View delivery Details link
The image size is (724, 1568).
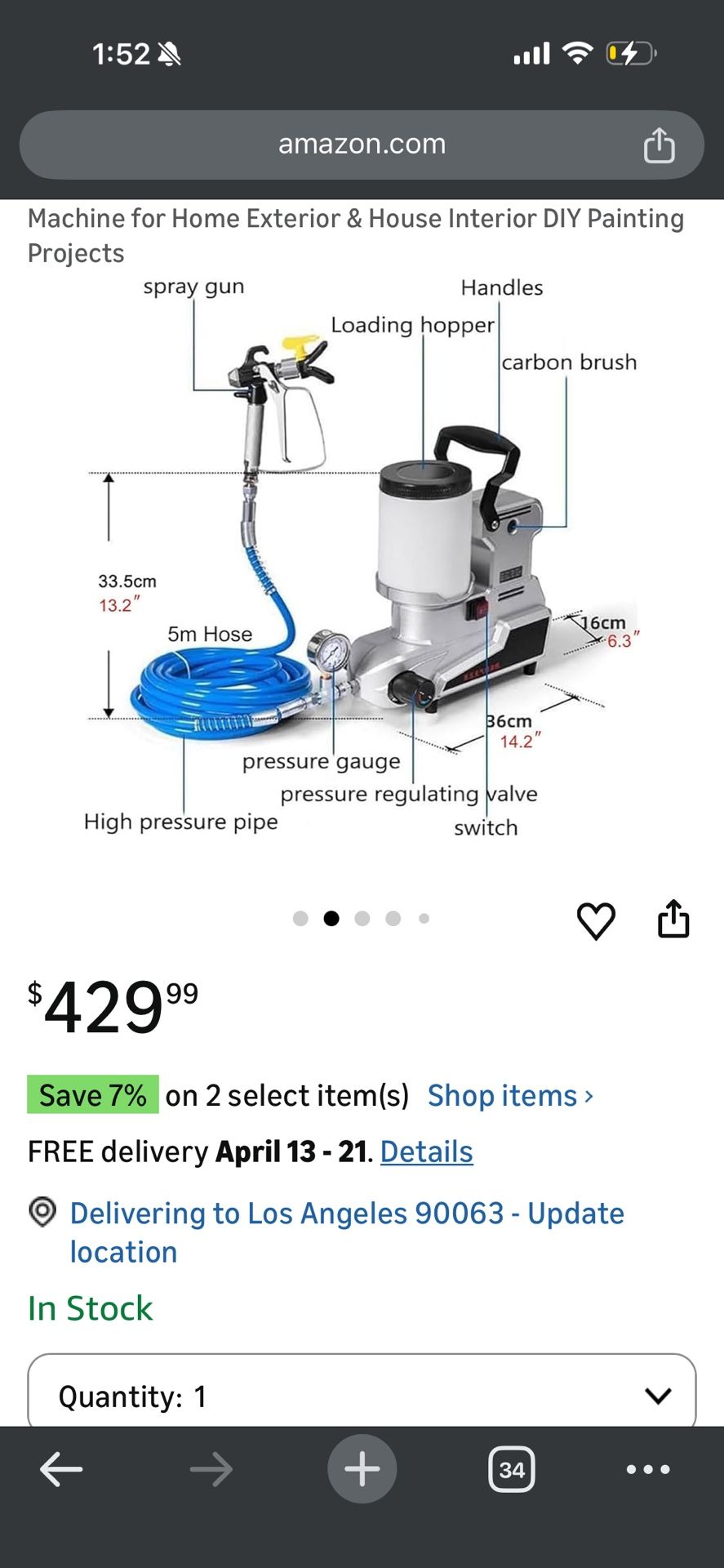[x=426, y=1151]
